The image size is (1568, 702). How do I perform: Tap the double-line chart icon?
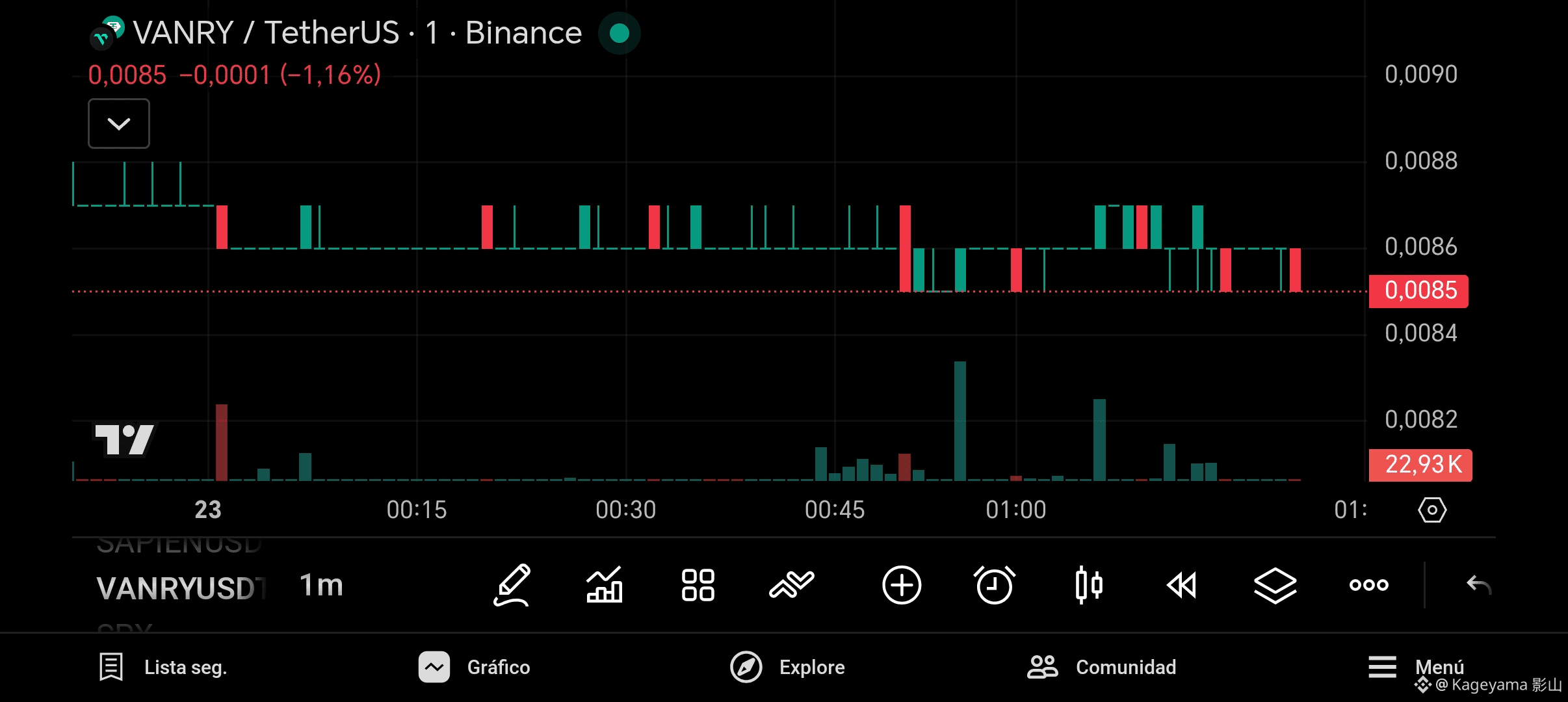coord(792,585)
